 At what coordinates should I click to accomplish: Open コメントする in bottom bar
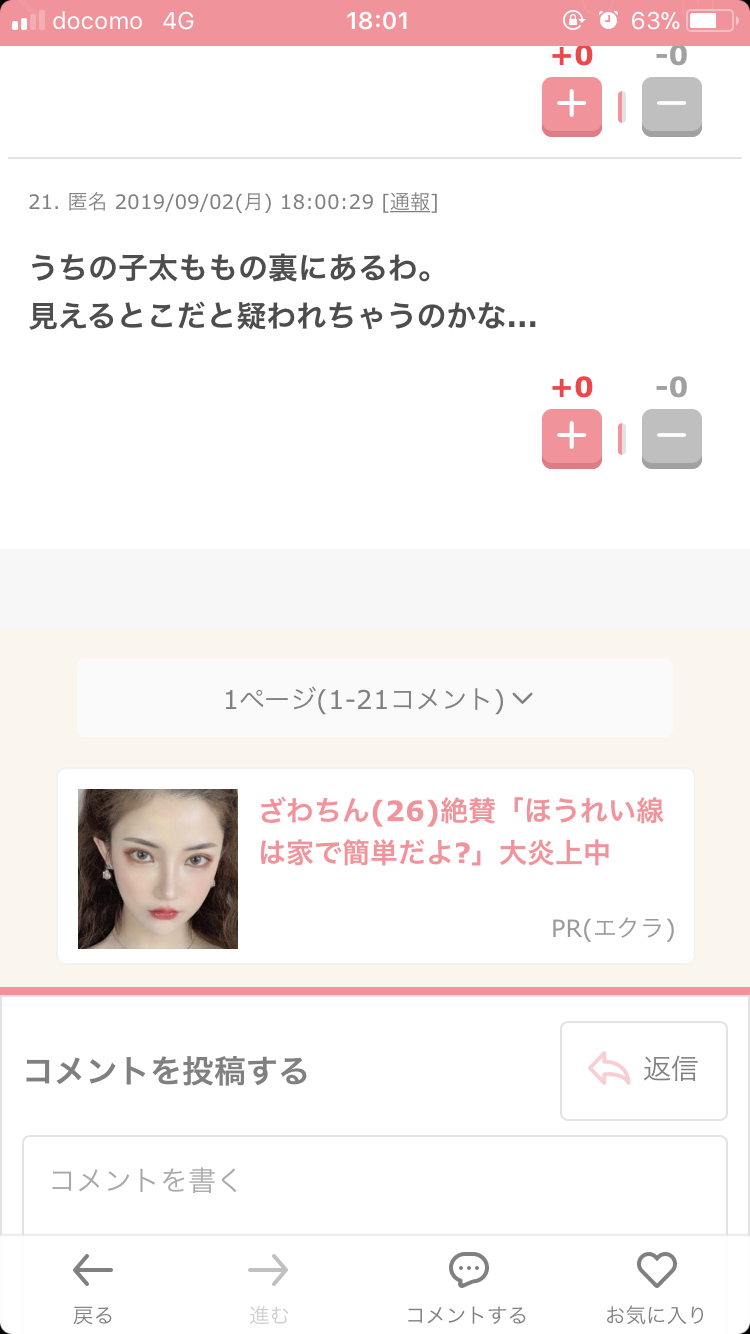467,1287
